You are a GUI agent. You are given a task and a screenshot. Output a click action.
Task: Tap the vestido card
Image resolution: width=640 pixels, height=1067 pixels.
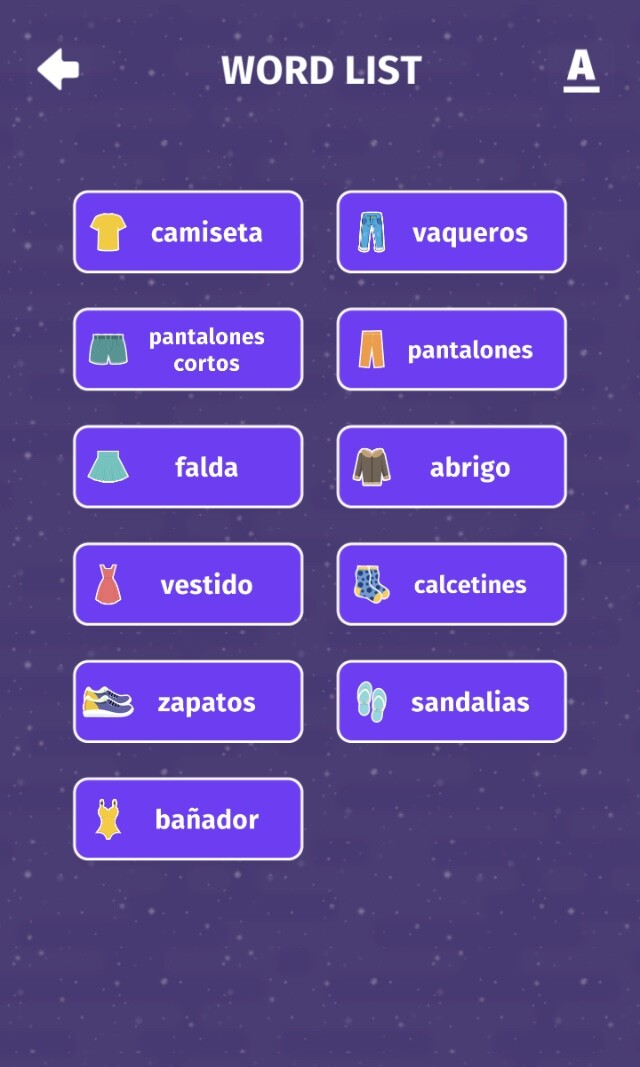pyautogui.click(x=188, y=584)
